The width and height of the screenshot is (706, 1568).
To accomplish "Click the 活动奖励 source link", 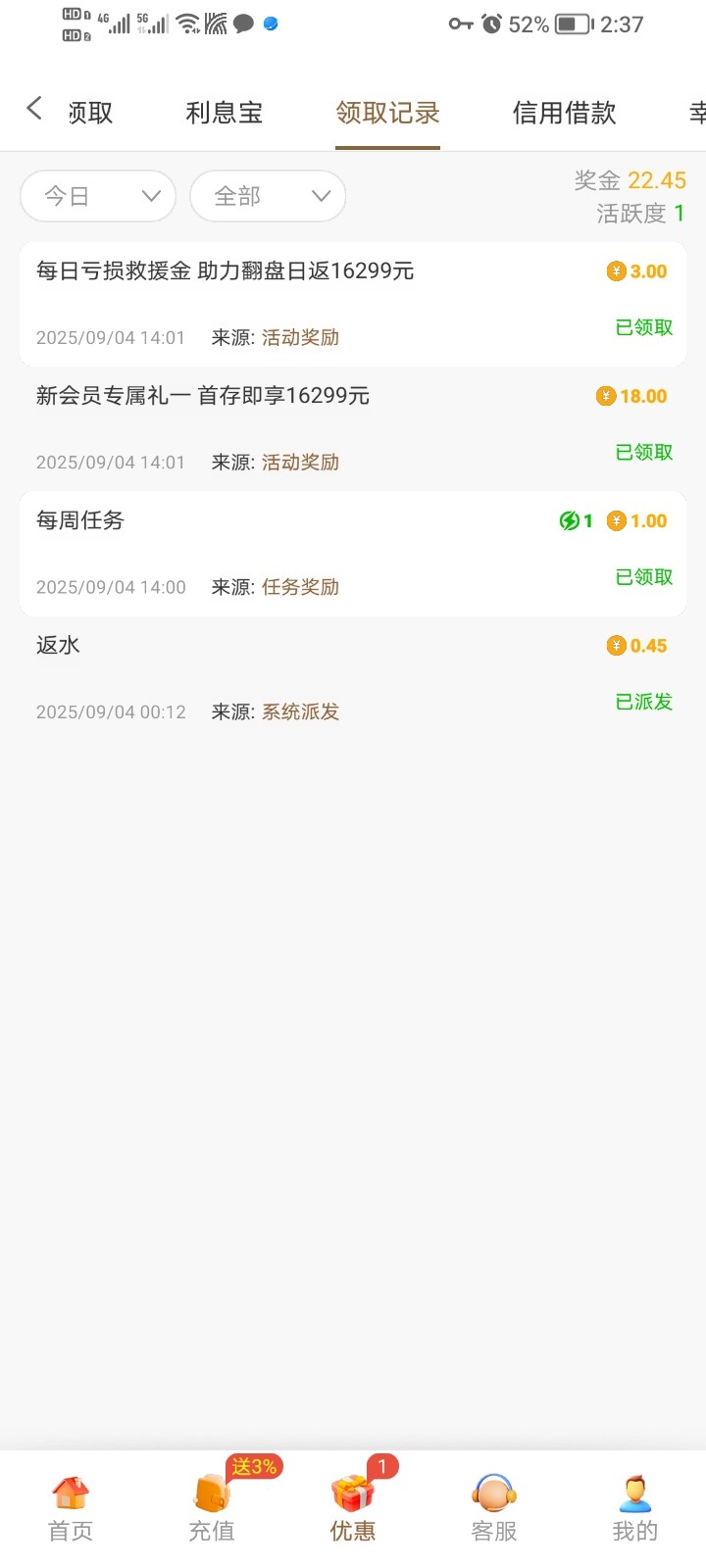I will [x=301, y=337].
